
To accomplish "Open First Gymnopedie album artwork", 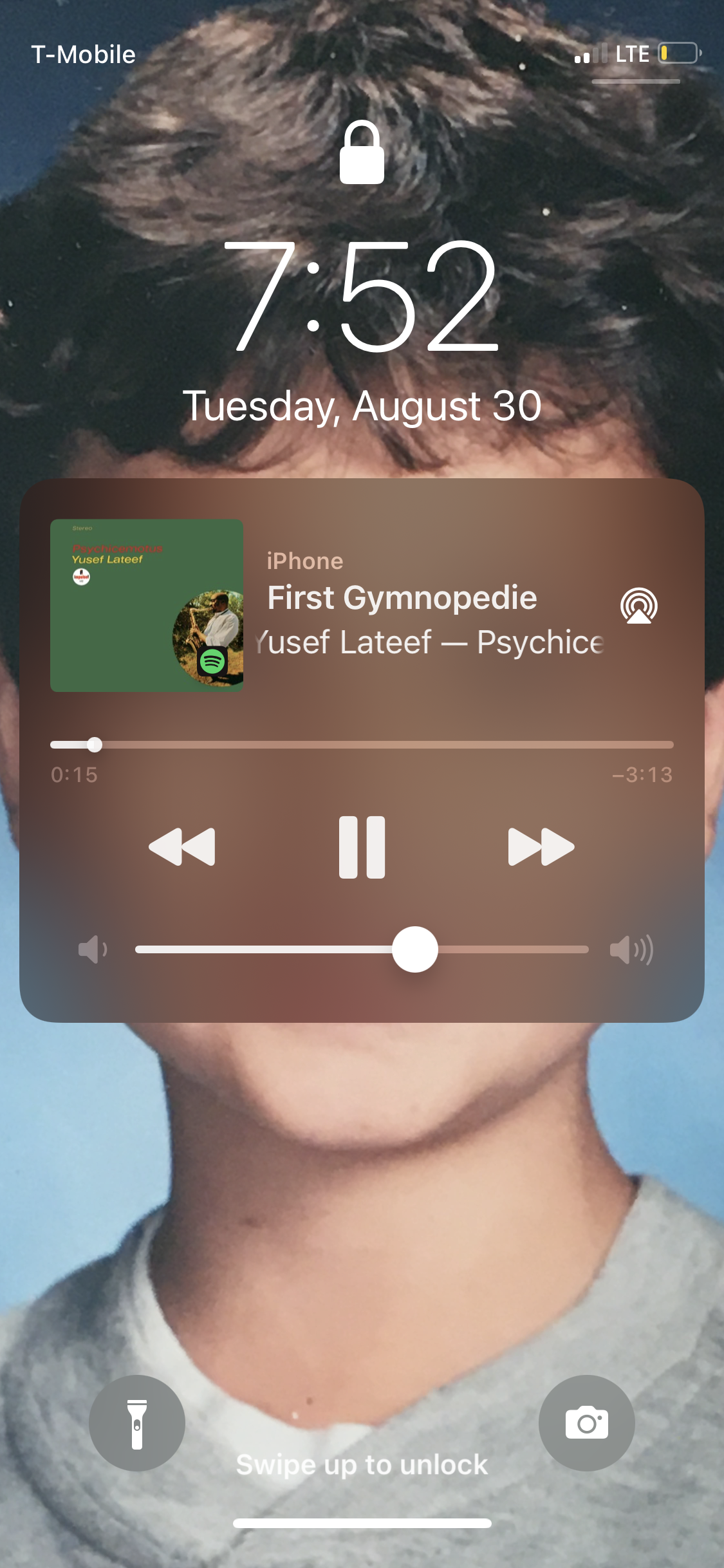I will coord(147,606).
